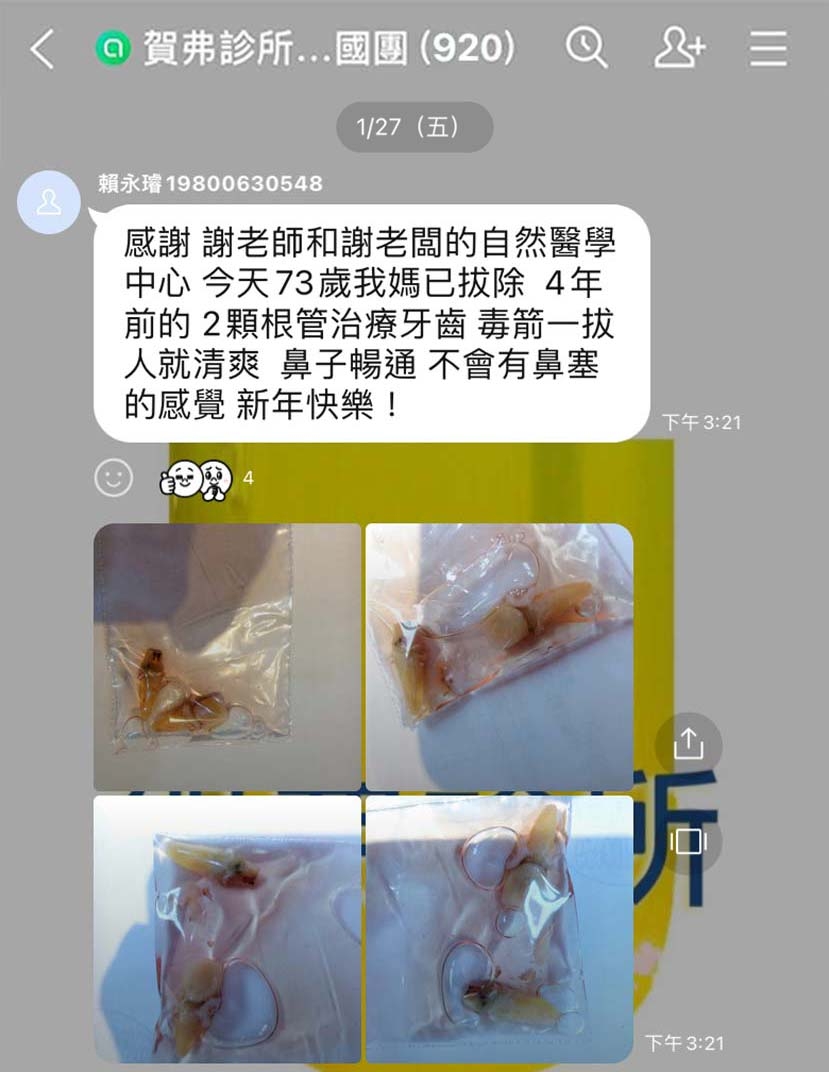
Task: Add an emoji reaction to the message
Action: click(x=113, y=478)
